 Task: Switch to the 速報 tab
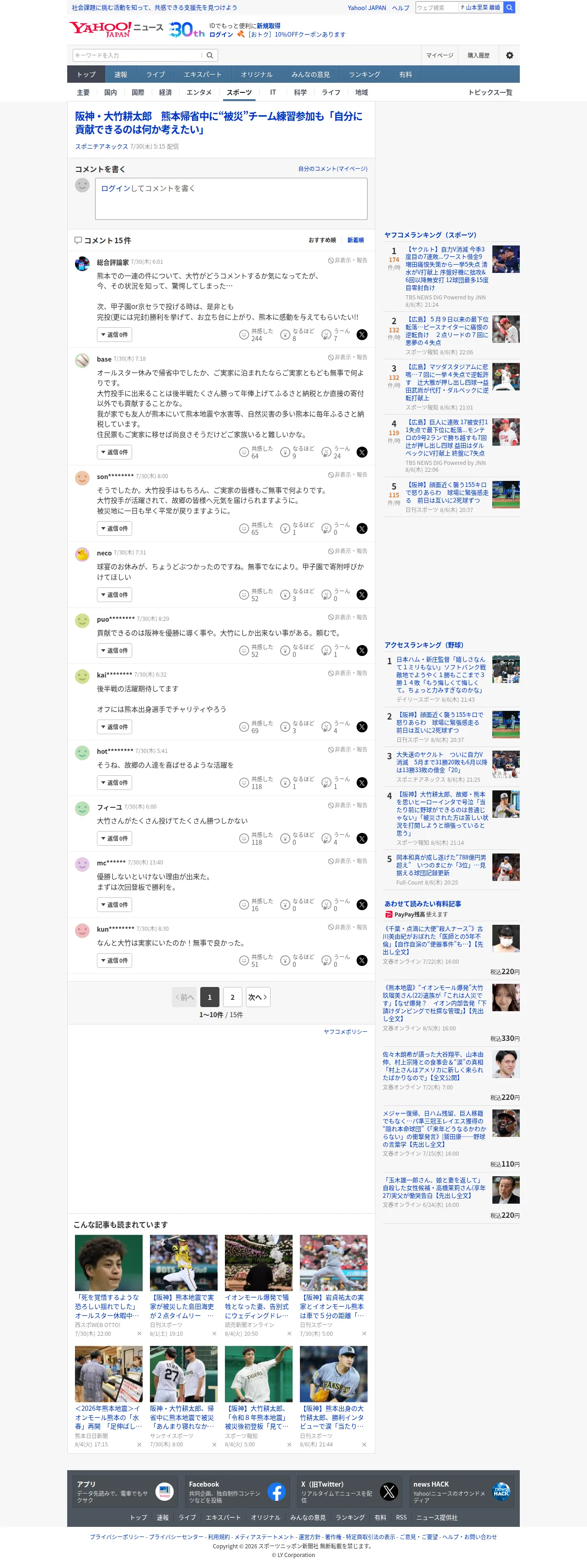coord(121,74)
